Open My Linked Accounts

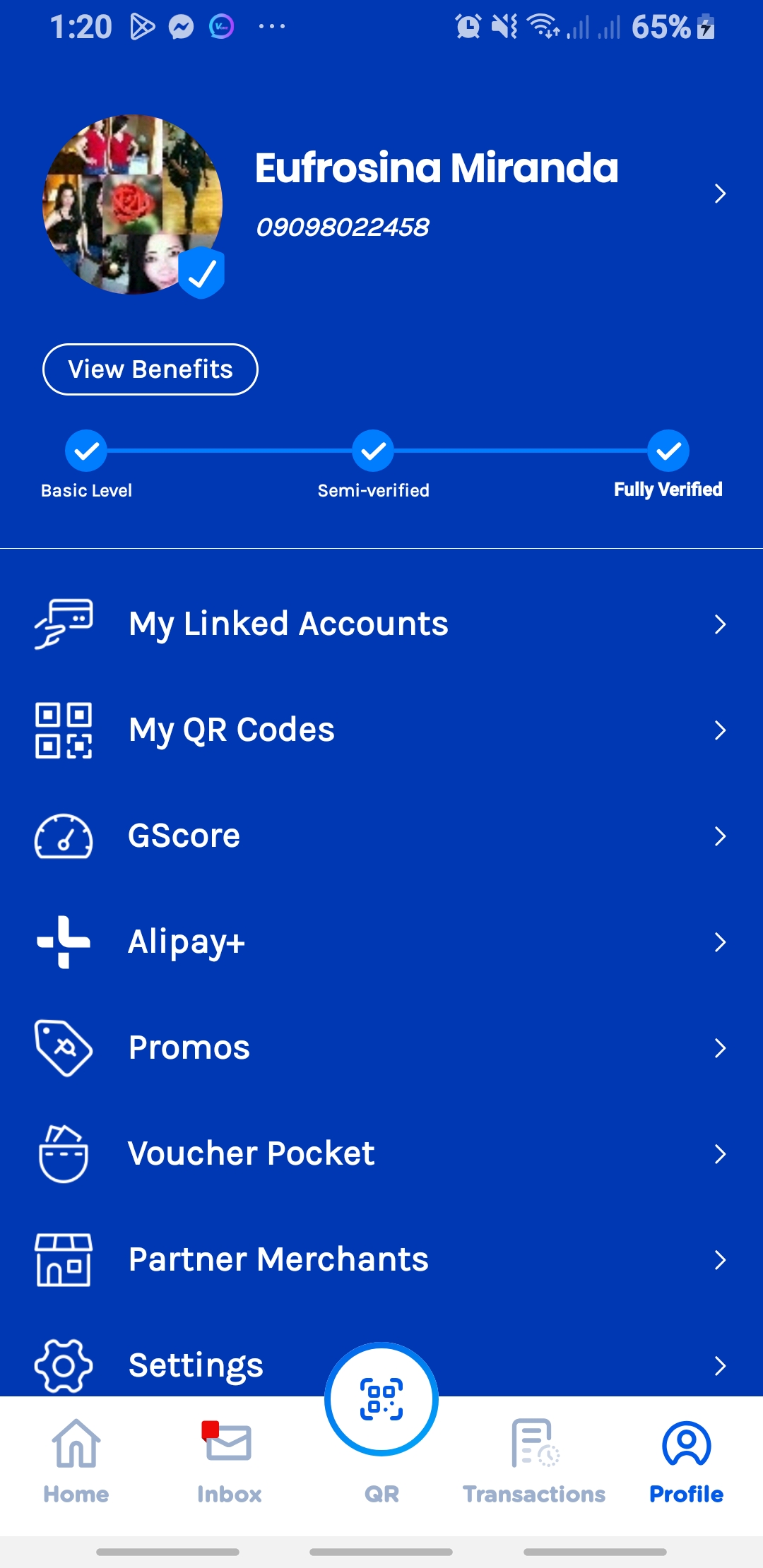381,624
